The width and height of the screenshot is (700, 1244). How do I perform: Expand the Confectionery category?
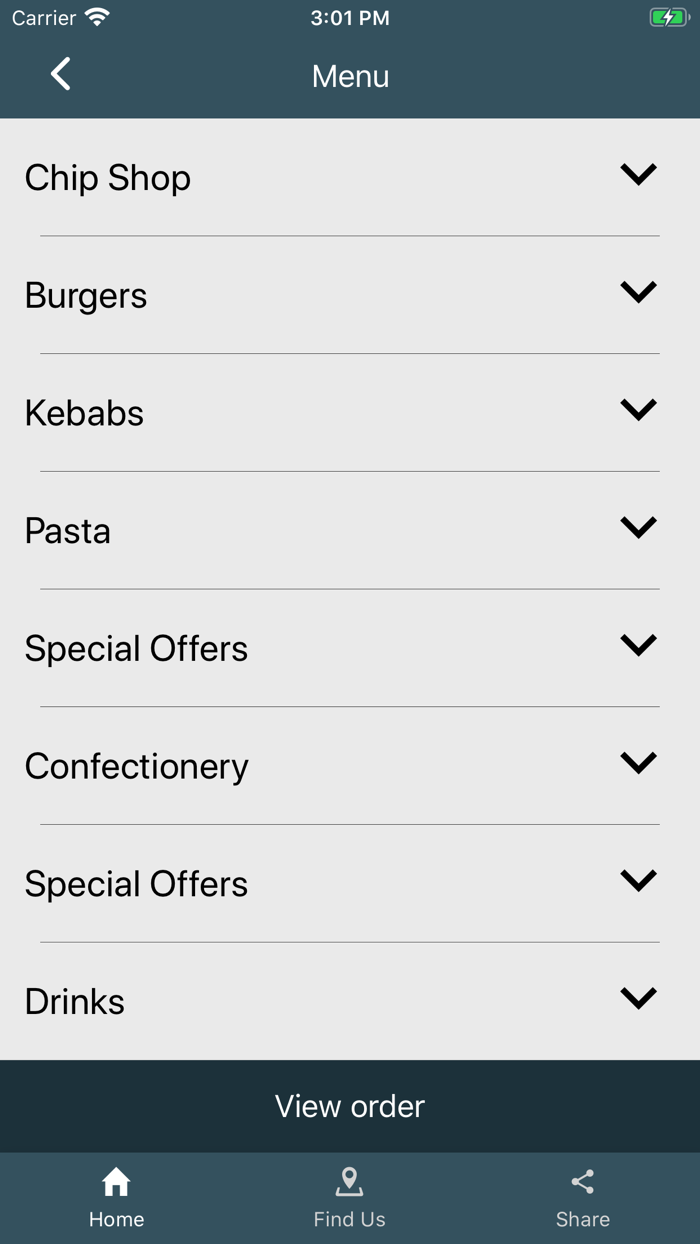click(x=637, y=763)
